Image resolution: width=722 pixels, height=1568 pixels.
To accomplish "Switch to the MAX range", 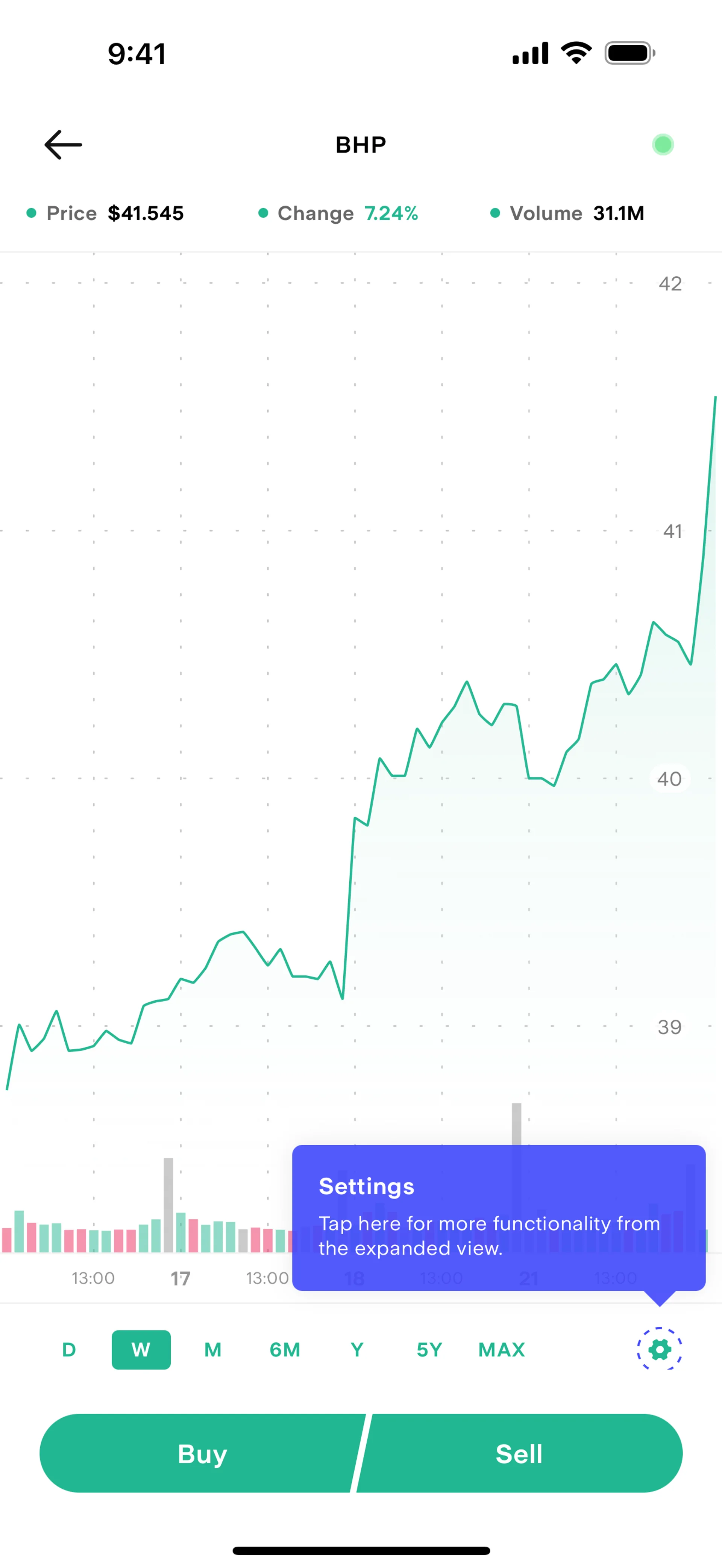I will point(502,1350).
